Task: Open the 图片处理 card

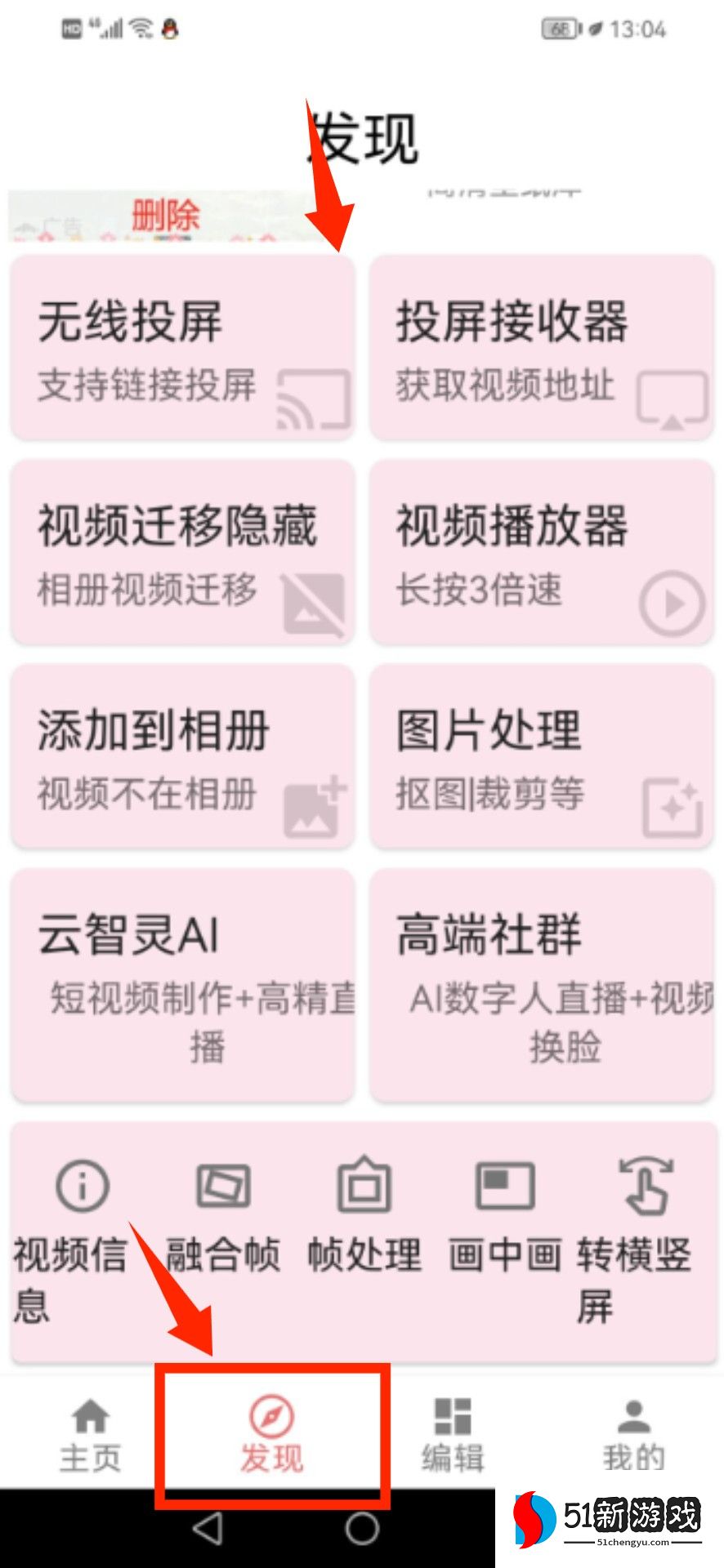Action: [542, 757]
